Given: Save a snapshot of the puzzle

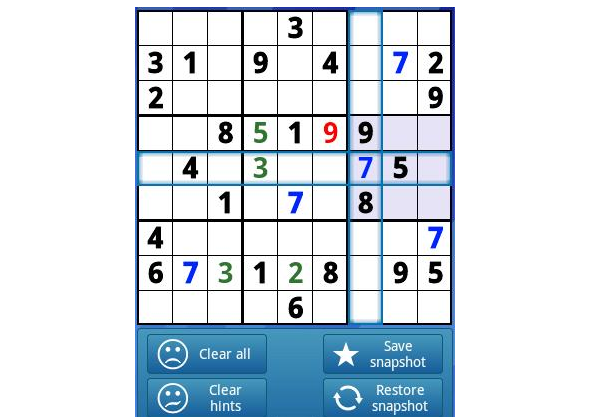Looking at the screenshot, I should point(383,354).
